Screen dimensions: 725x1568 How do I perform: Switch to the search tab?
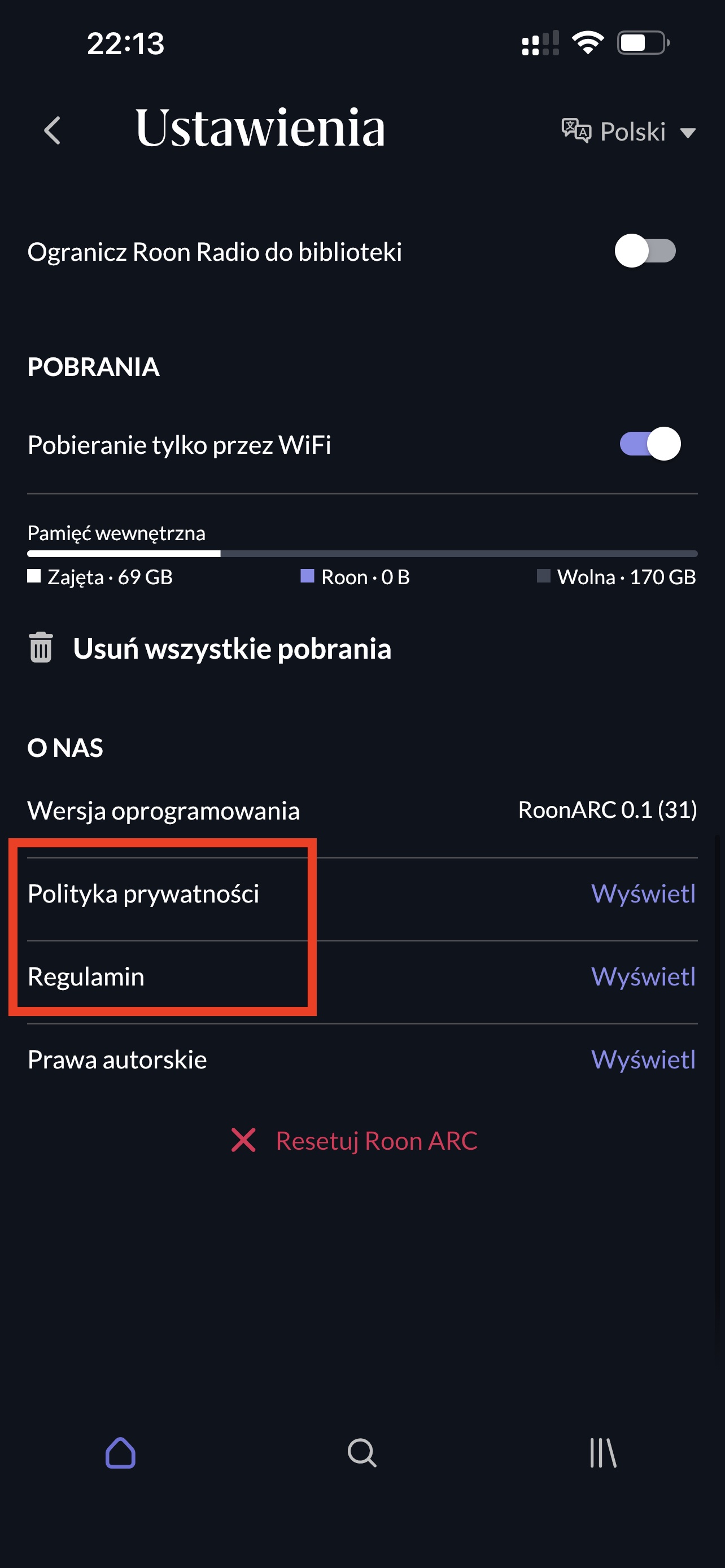362,1452
